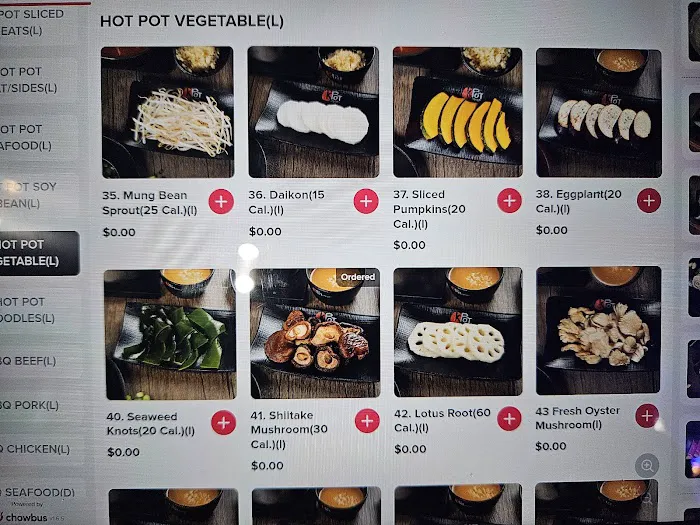
Task: Add Daikon to the order
Action: (366, 201)
